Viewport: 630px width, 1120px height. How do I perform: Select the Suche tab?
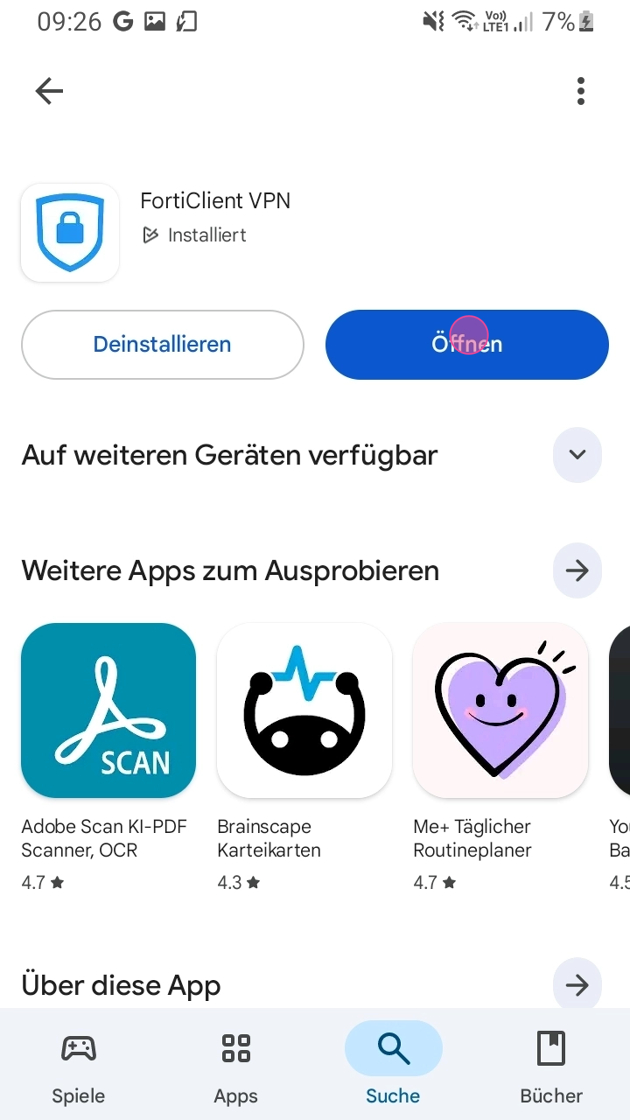click(393, 1066)
